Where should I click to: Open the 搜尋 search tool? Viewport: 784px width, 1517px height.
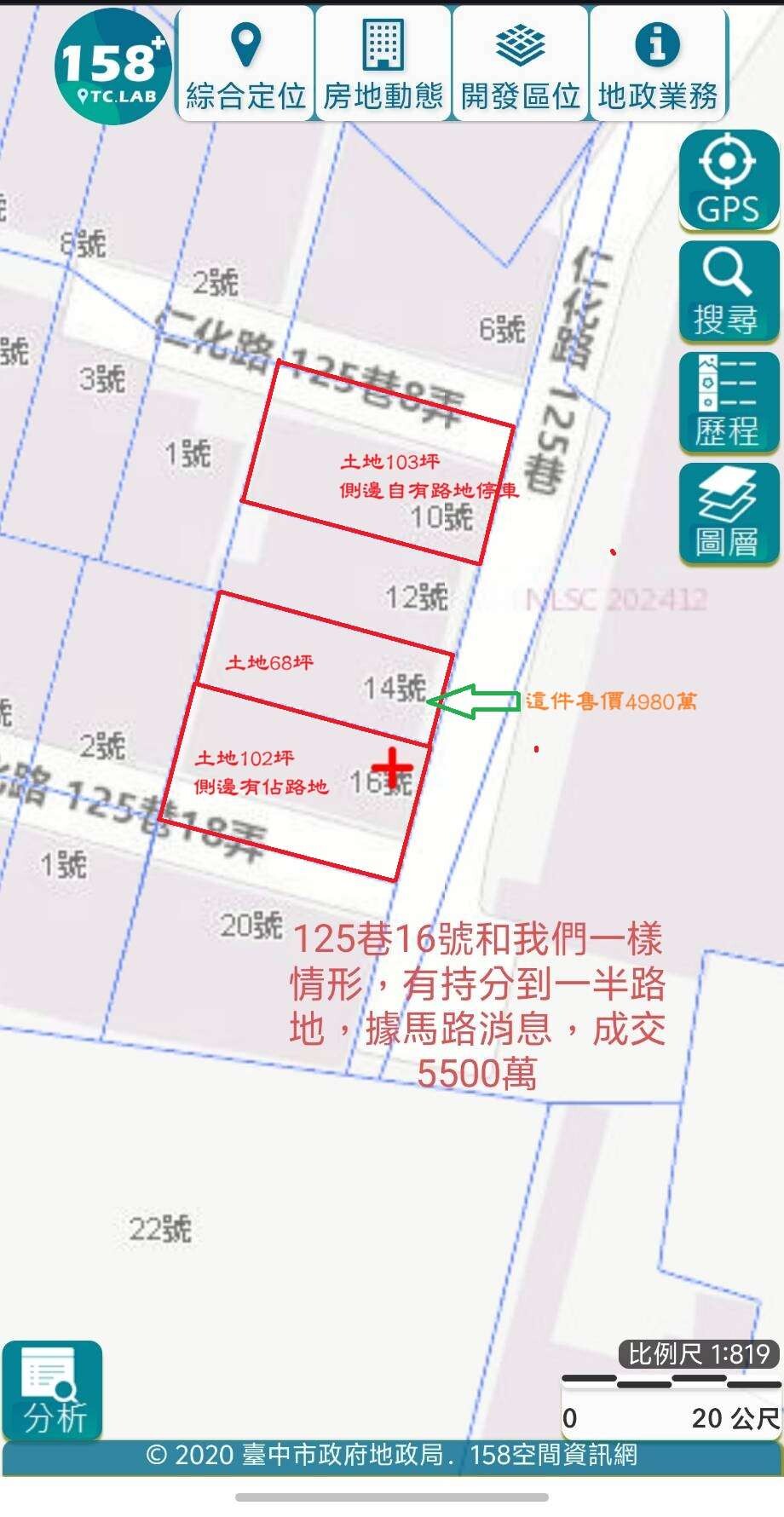click(729, 292)
